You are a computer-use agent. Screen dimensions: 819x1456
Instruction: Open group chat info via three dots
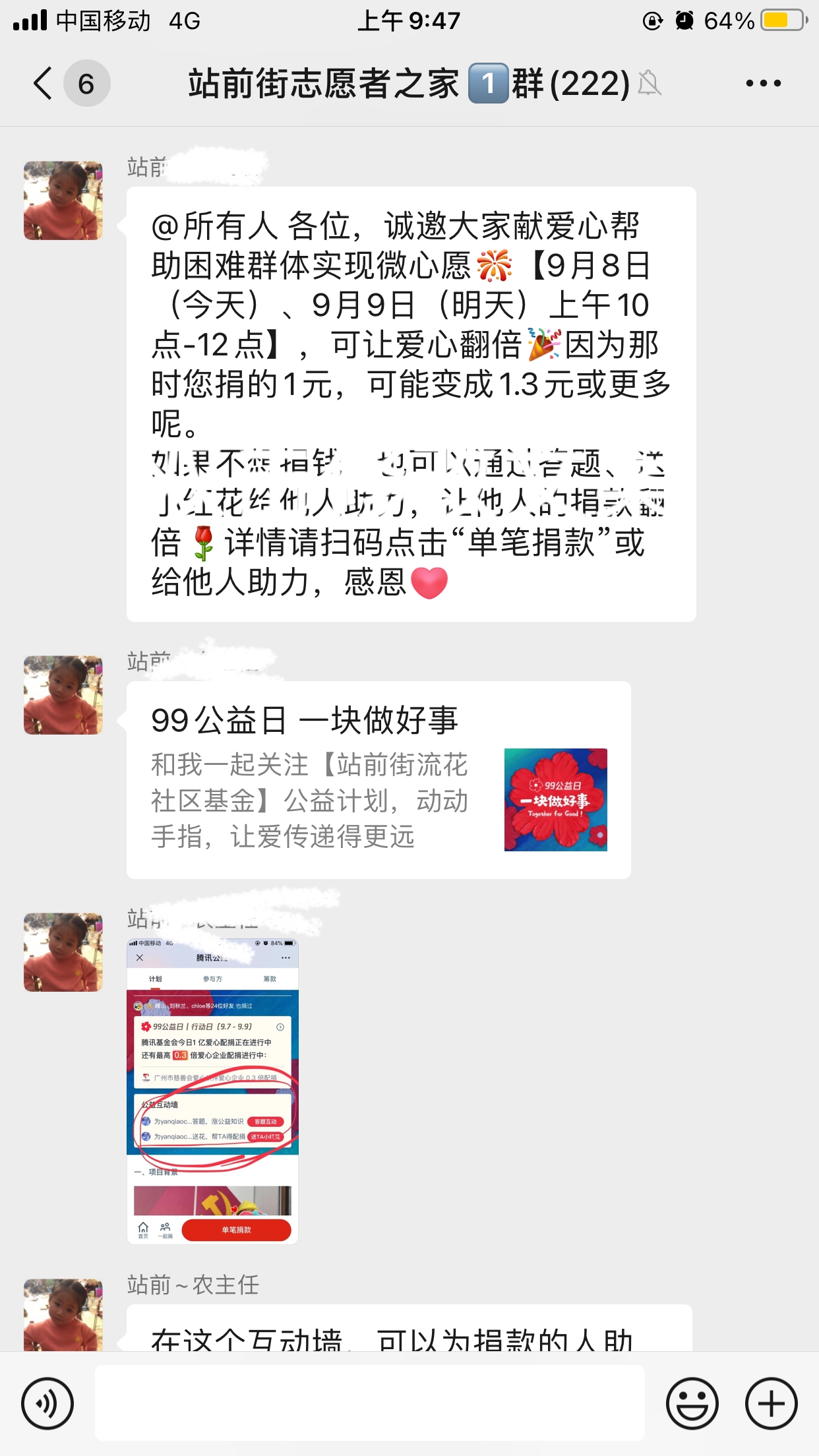point(763,84)
